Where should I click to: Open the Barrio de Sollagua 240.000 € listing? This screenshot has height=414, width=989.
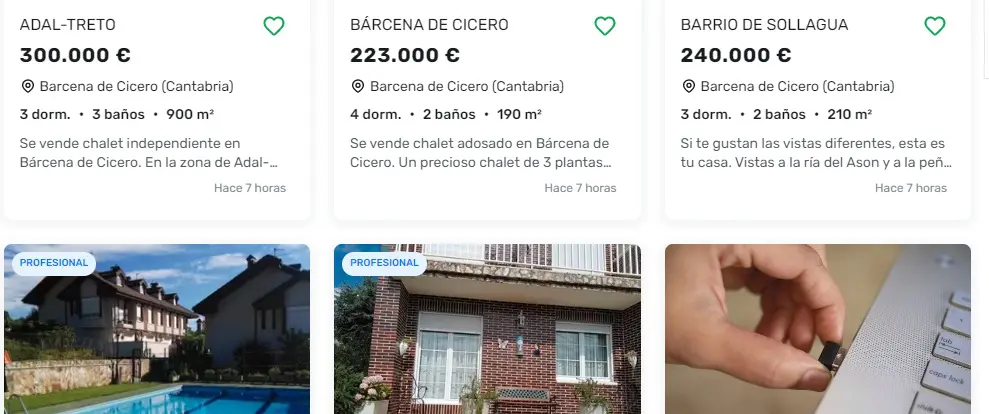[x=764, y=25]
